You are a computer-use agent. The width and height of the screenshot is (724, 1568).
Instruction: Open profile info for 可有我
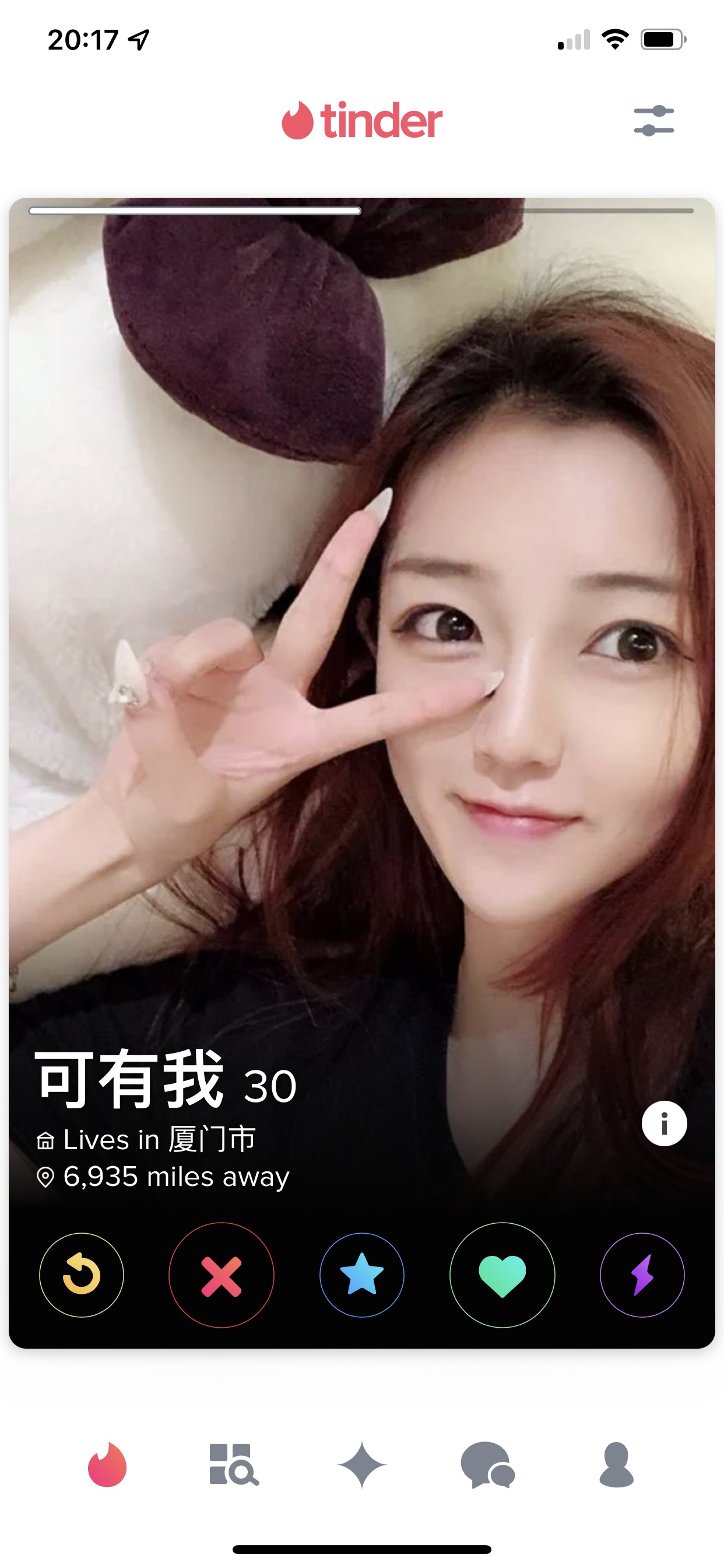click(664, 1123)
